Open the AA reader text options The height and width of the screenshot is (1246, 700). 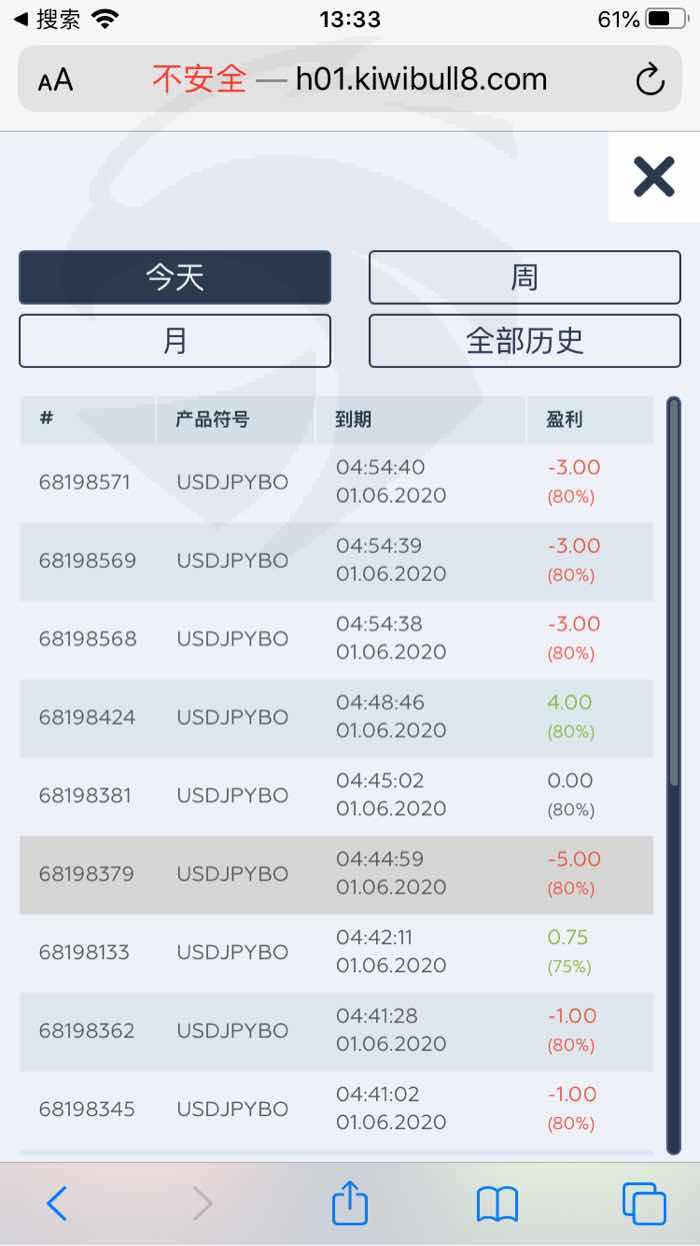[x=56, y=80]
